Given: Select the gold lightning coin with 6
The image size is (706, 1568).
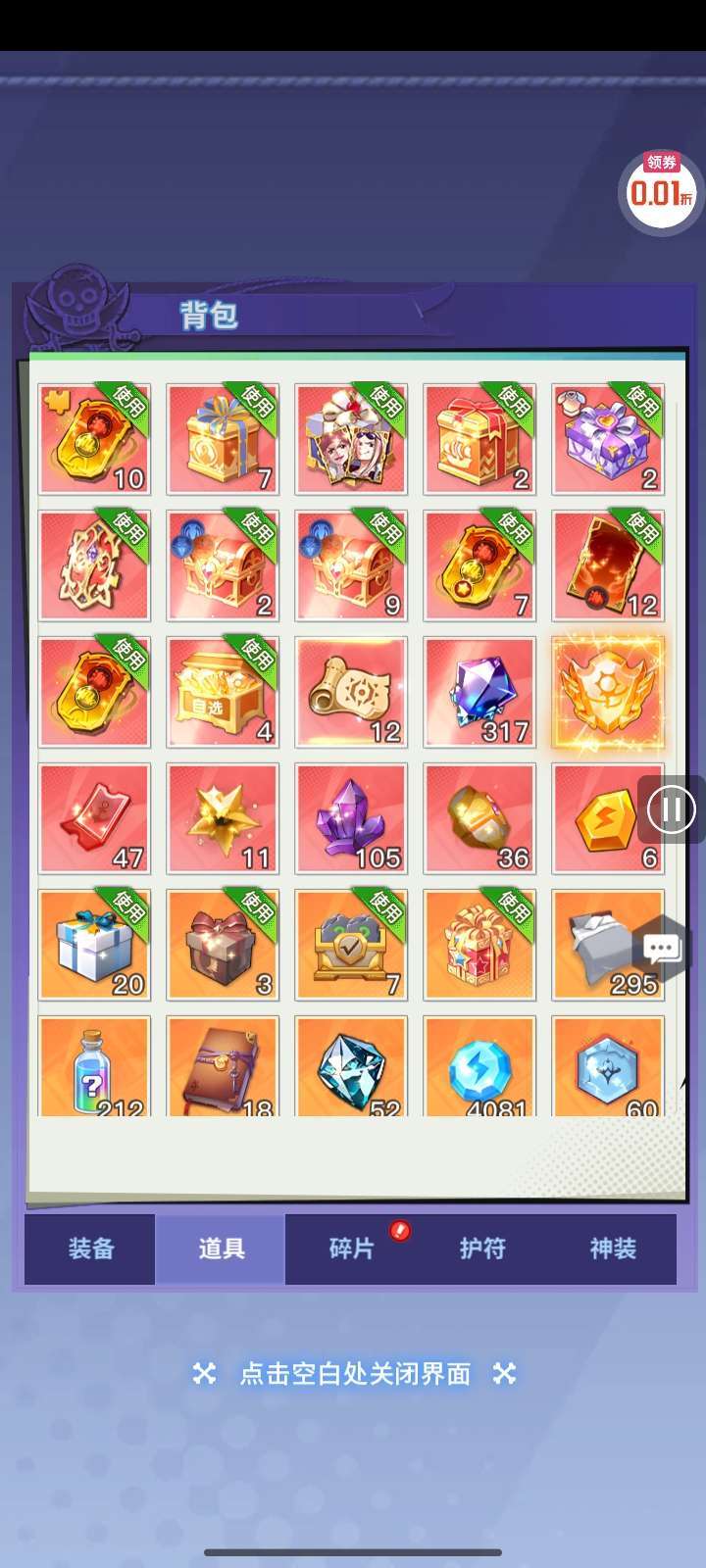Looking at the screenshot, I should [x=608, y=818].
